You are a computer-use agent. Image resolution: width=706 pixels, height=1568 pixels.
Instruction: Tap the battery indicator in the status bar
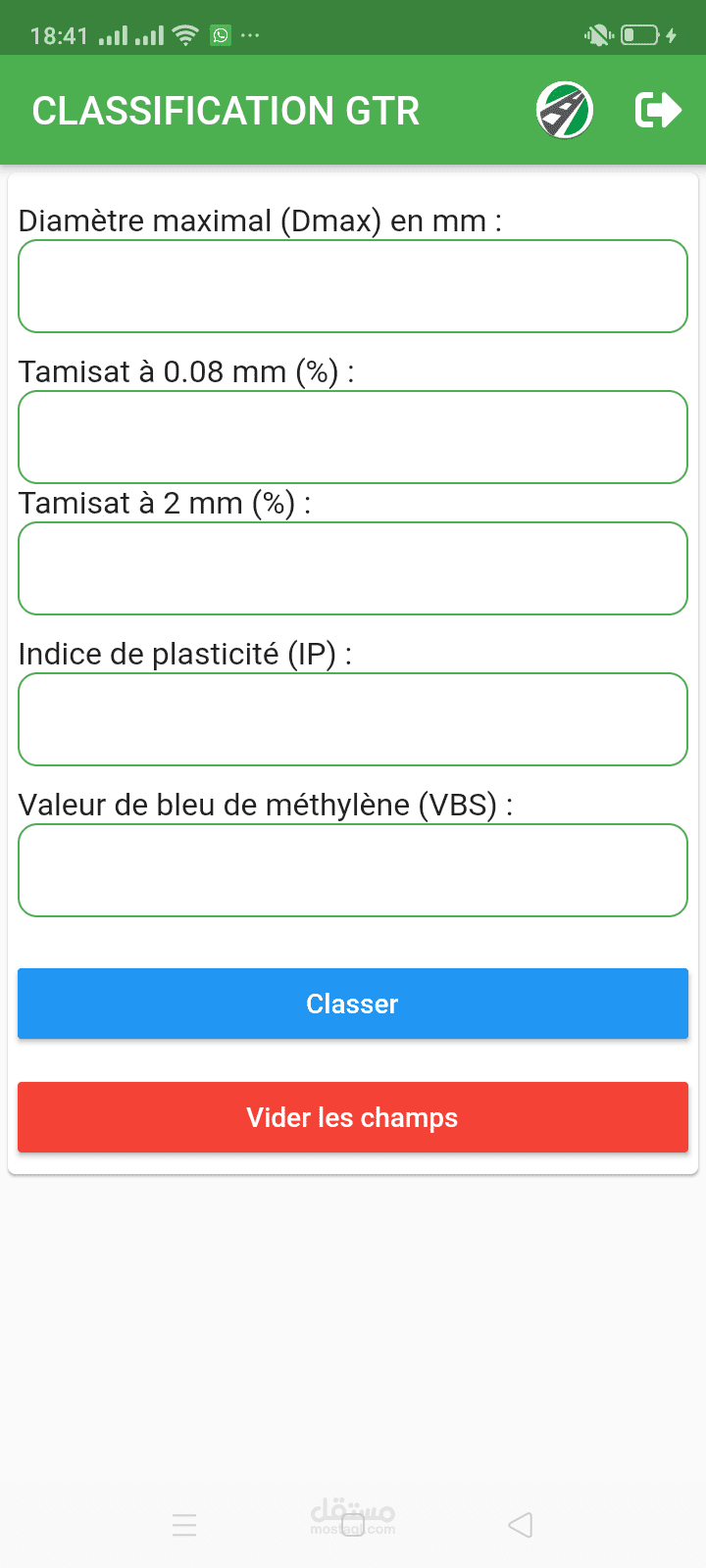coord(637,32)
